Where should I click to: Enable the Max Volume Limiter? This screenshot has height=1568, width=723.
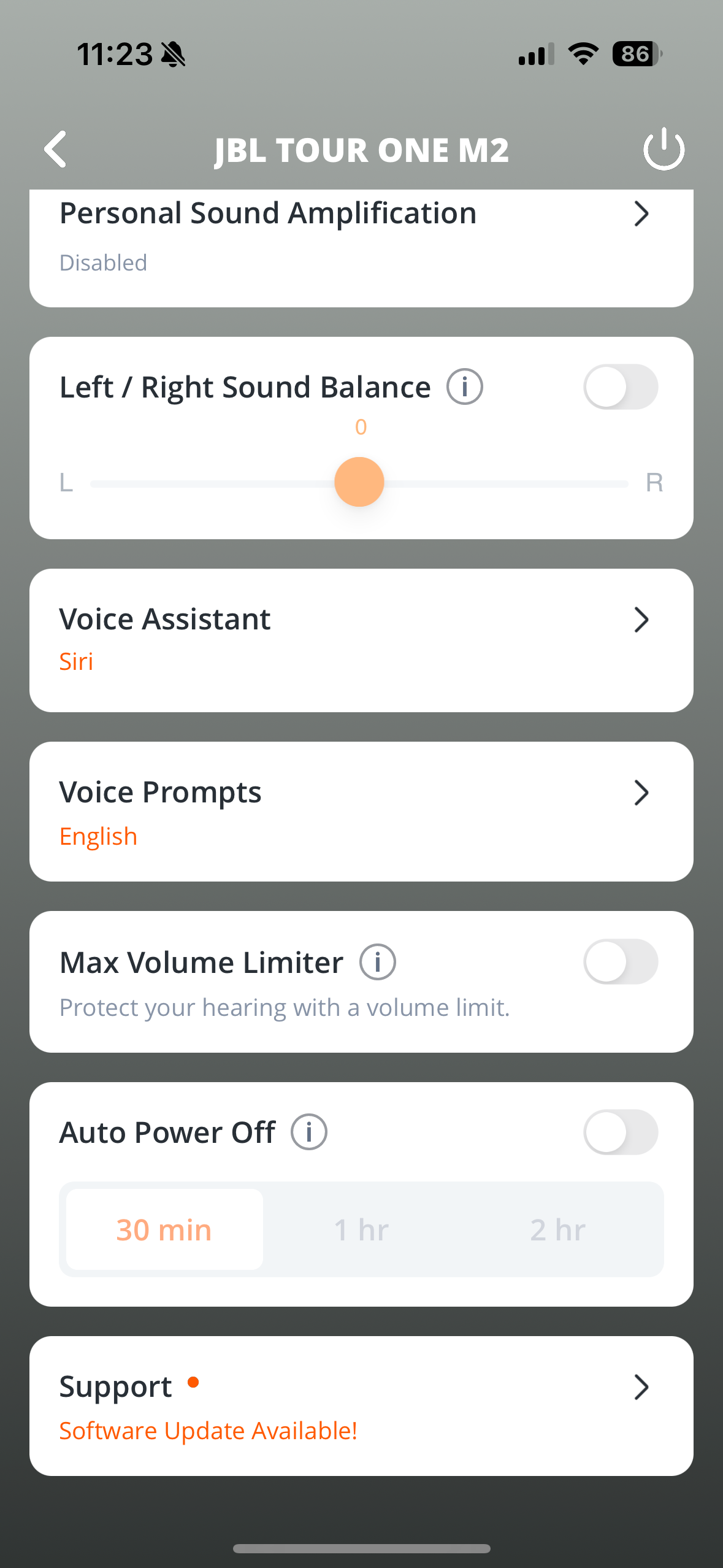[x=621, y=962]
